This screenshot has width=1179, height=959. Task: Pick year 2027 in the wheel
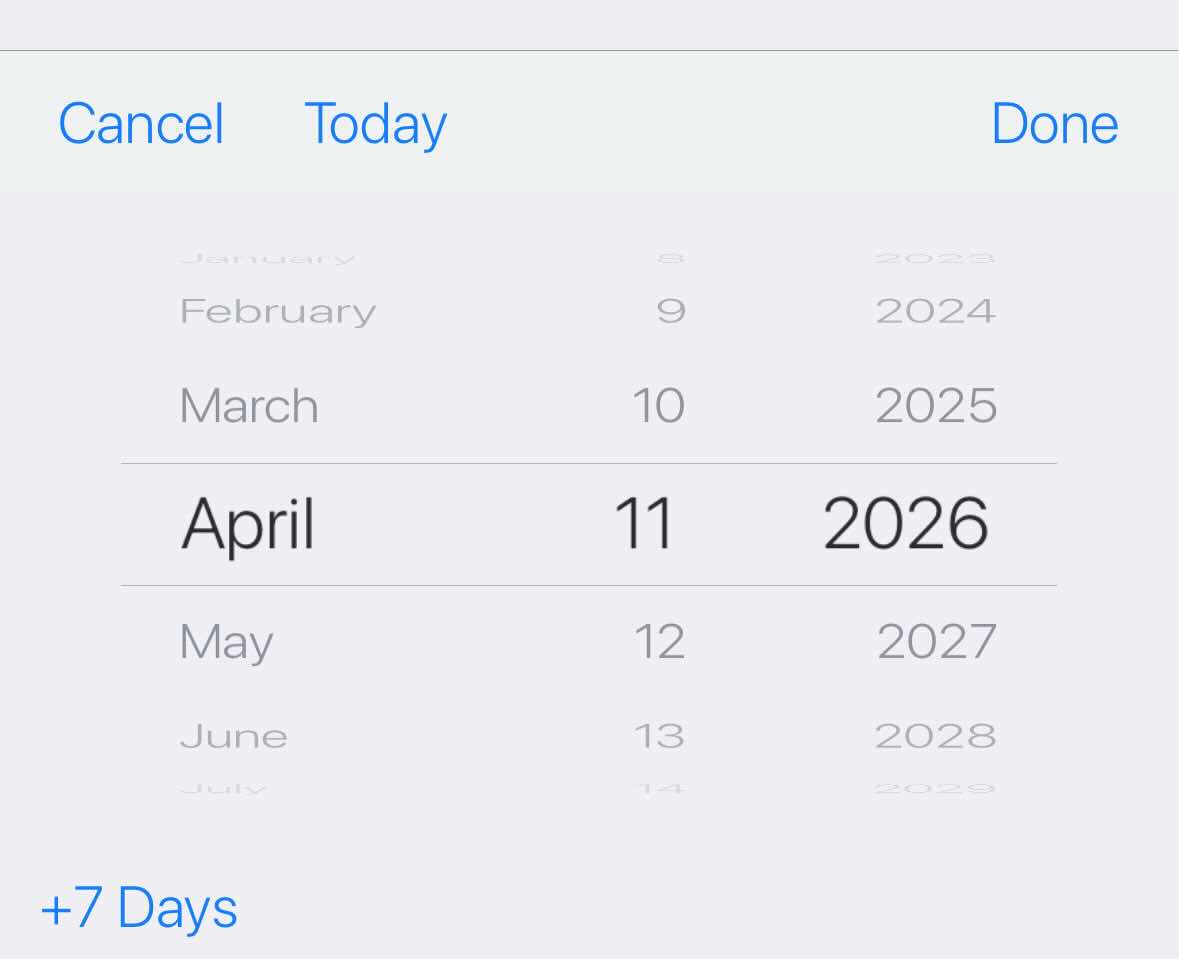936,642
